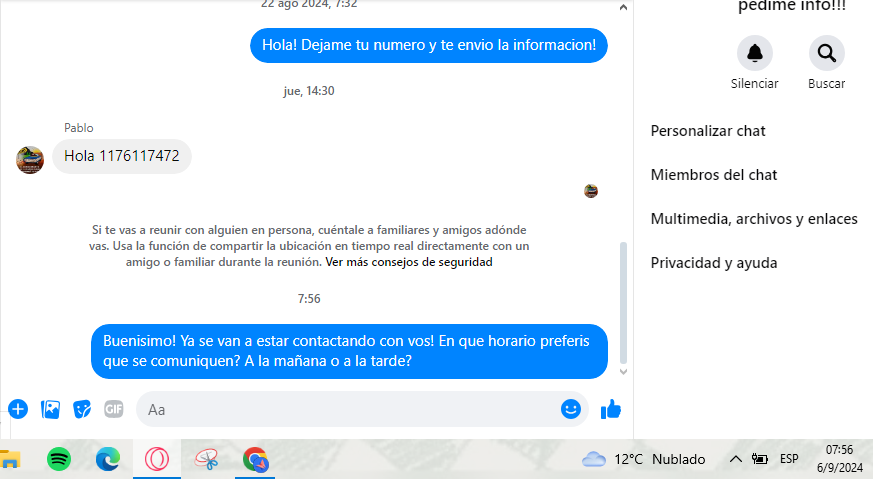Expand Miembros del chat
This screenshot has height=479, width=873.
tap(713, 175)
